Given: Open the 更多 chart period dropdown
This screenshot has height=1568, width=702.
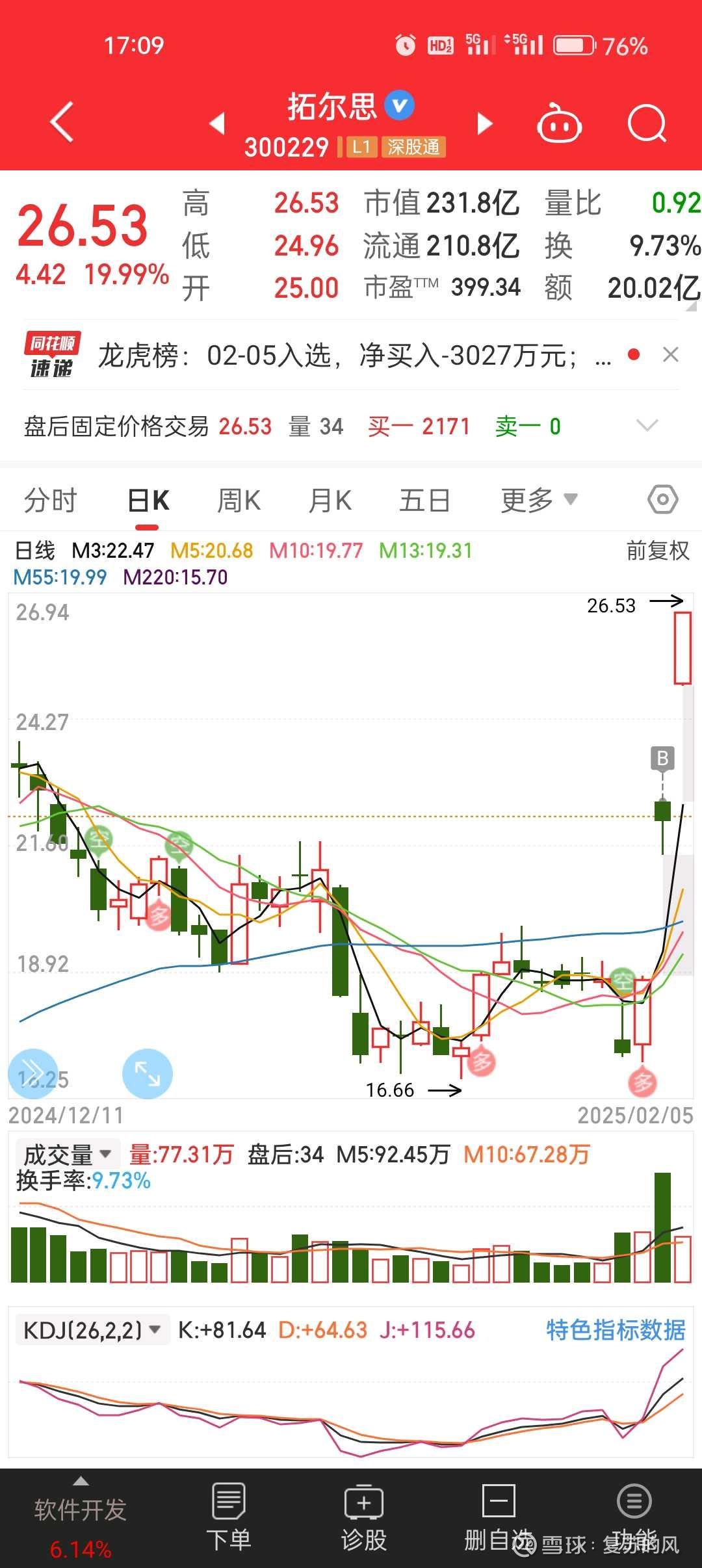Looking at the screenshot, I should coord(539,500).
